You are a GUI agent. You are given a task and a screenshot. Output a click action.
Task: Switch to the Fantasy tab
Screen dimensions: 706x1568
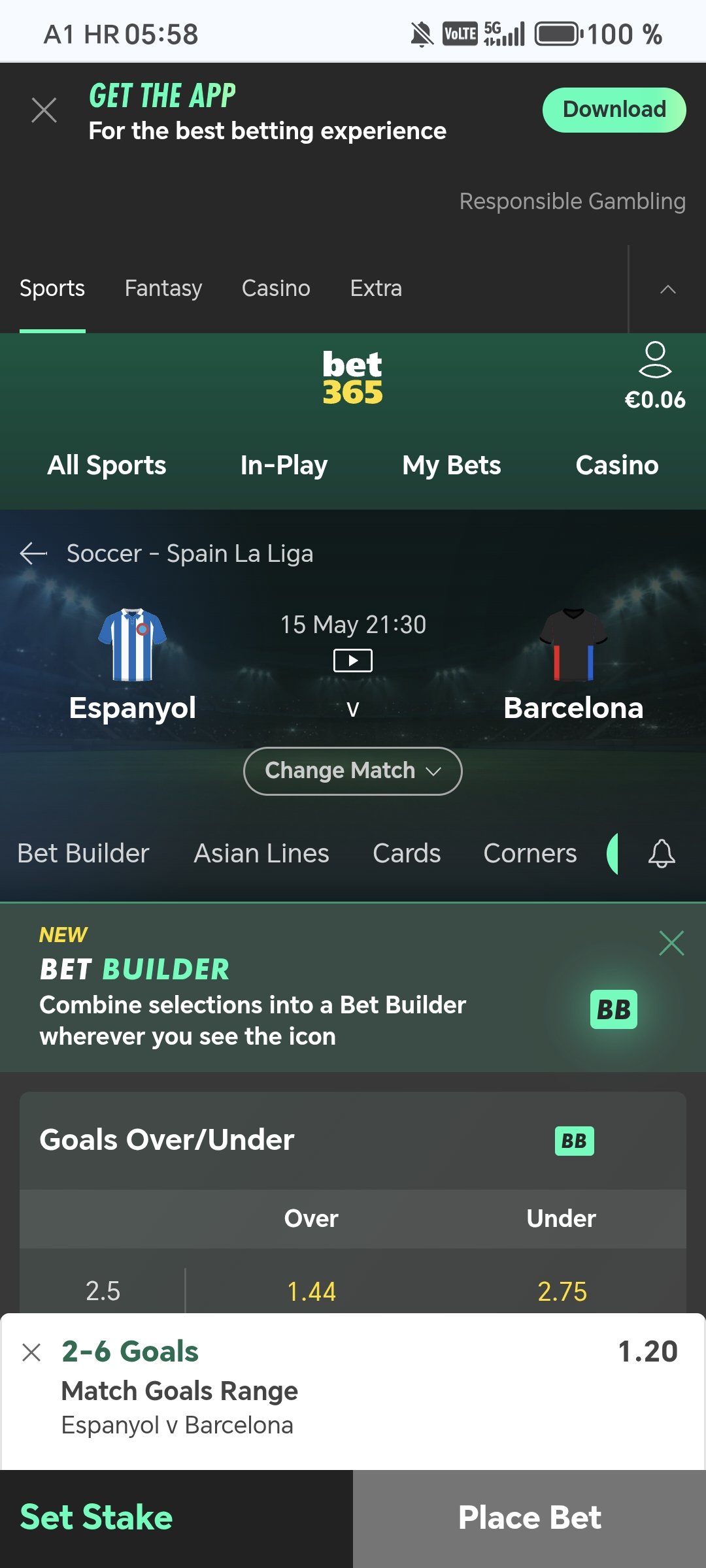163,288
